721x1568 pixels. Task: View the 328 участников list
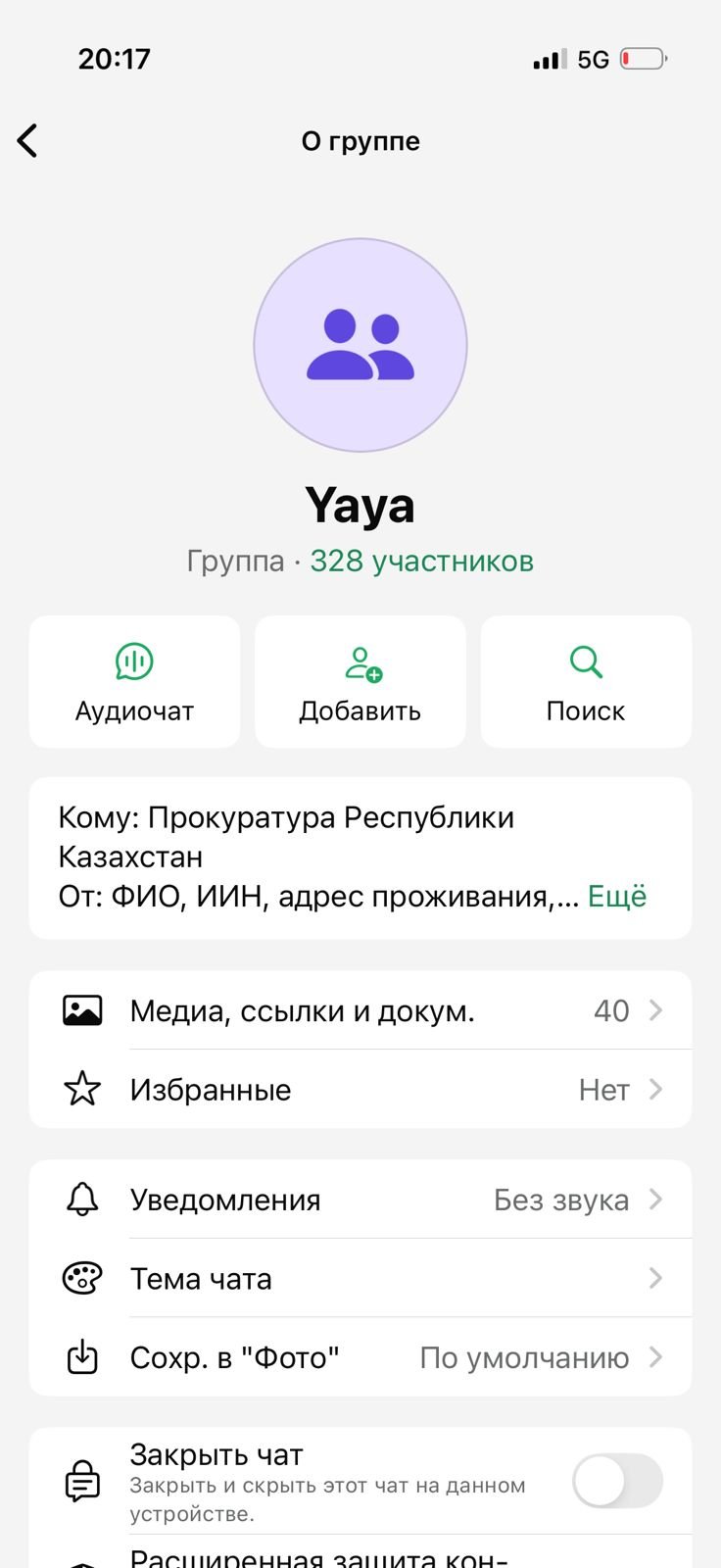421,562
